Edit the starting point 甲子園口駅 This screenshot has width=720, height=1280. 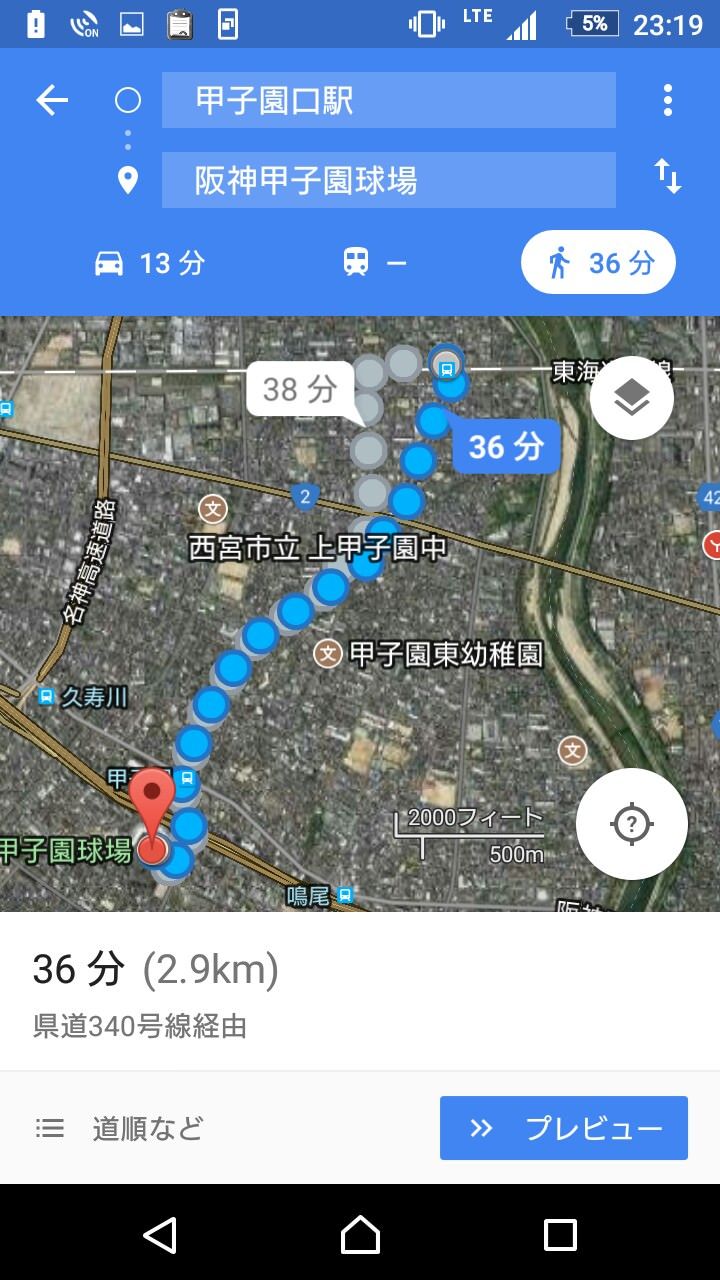pyautogui.click(x=388, y=100)
